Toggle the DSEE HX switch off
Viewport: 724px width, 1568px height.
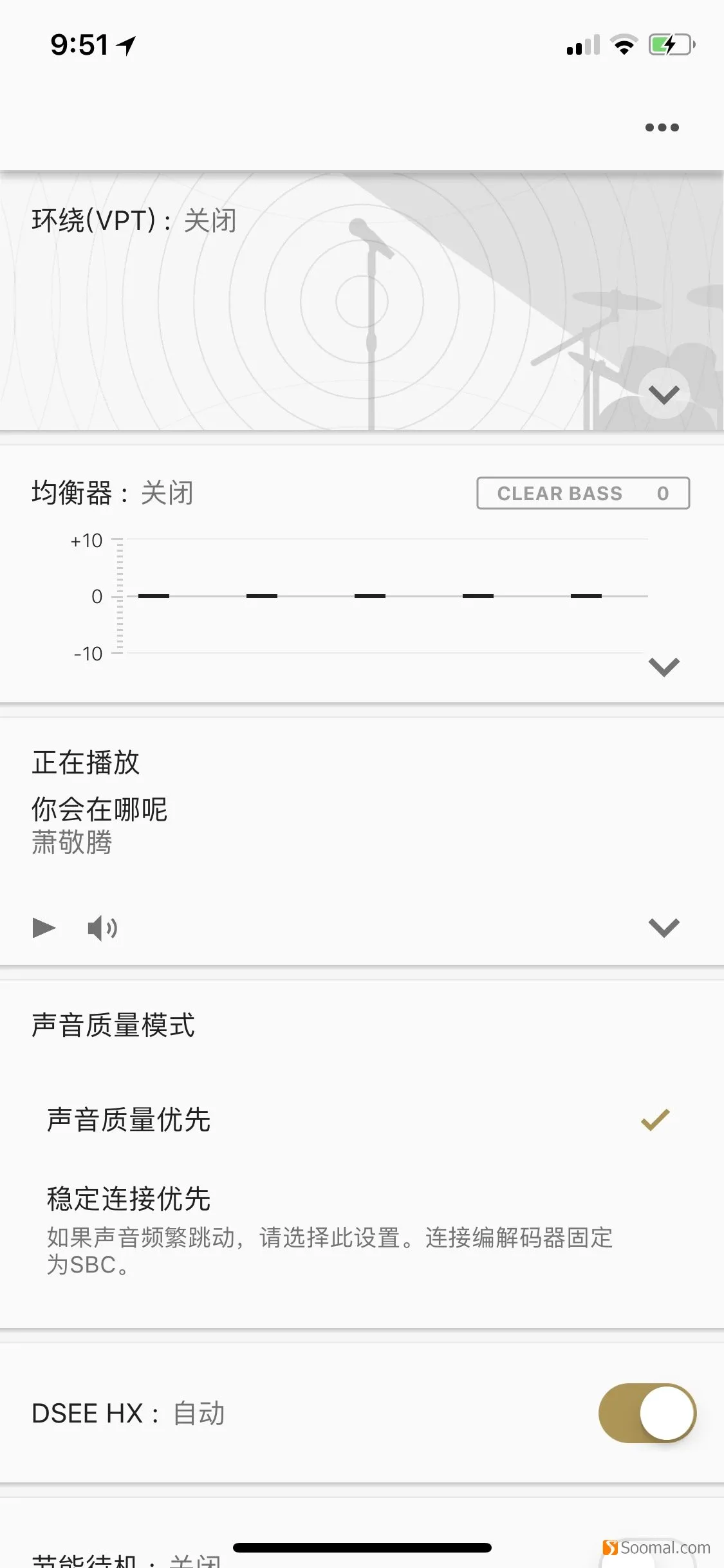pos(647,1413)
